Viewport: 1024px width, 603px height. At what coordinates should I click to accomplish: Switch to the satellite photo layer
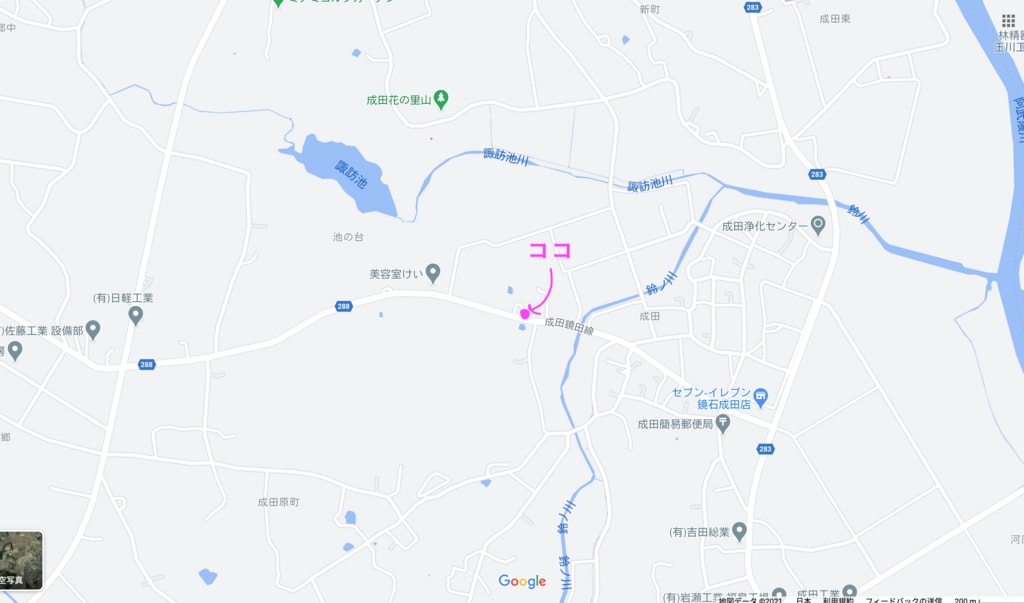coord(21,559)
